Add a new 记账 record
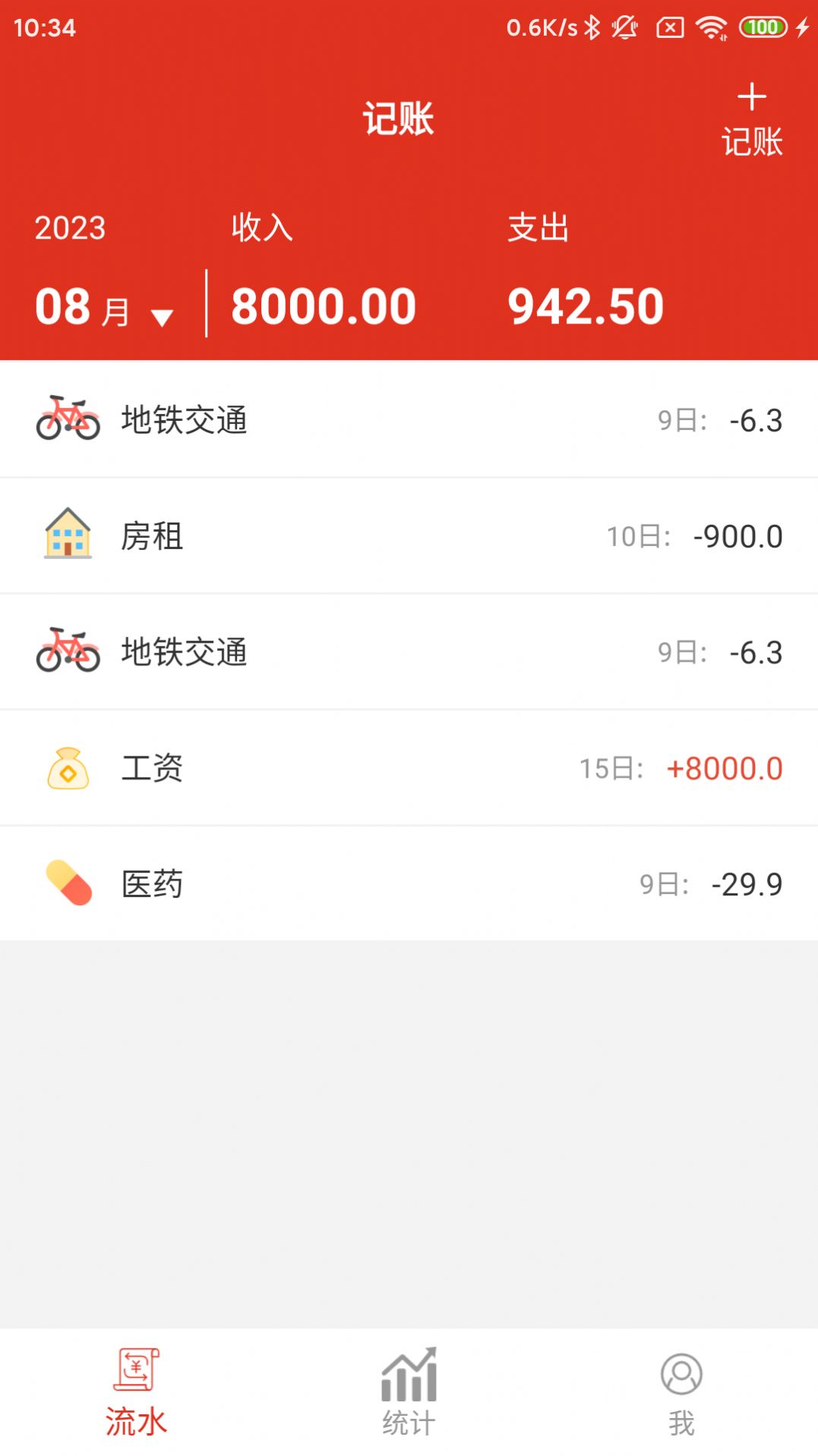 [751, 120]
